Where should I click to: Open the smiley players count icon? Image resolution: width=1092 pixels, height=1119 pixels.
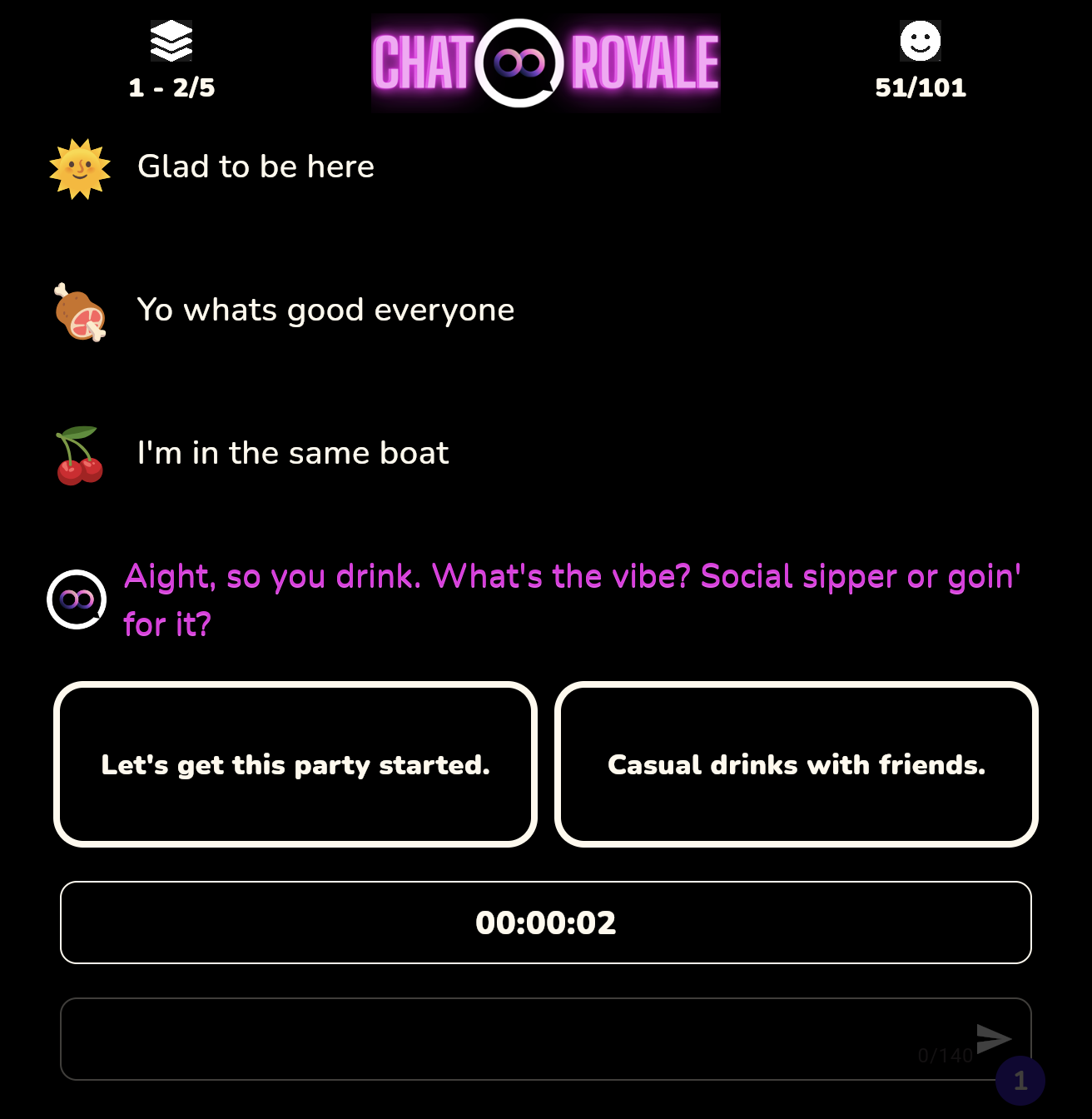[920, 42]
